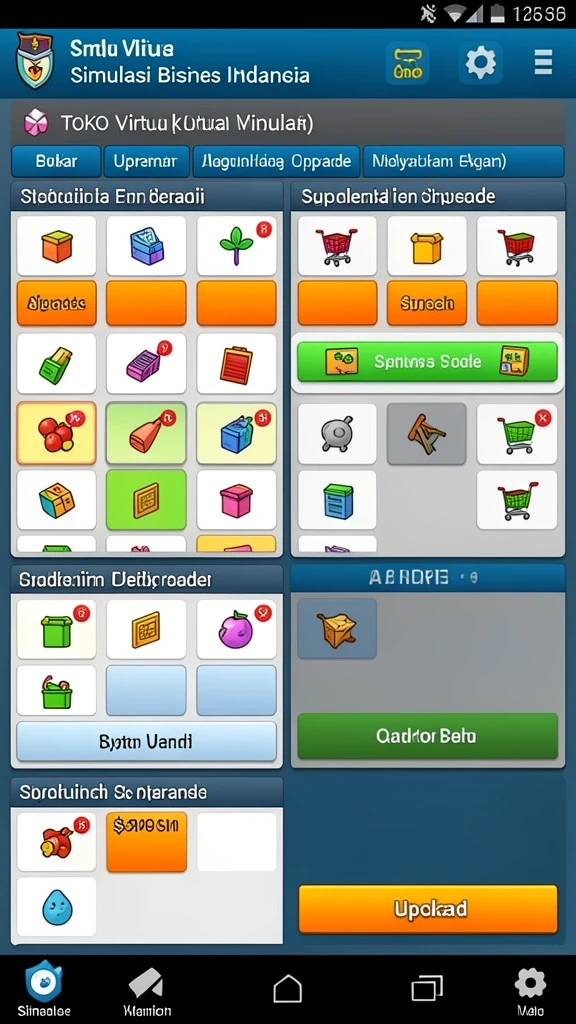Tap the orange Upolad button
Image resolution: width=576 pixels, height=1024 pixels.
[428, 909]
